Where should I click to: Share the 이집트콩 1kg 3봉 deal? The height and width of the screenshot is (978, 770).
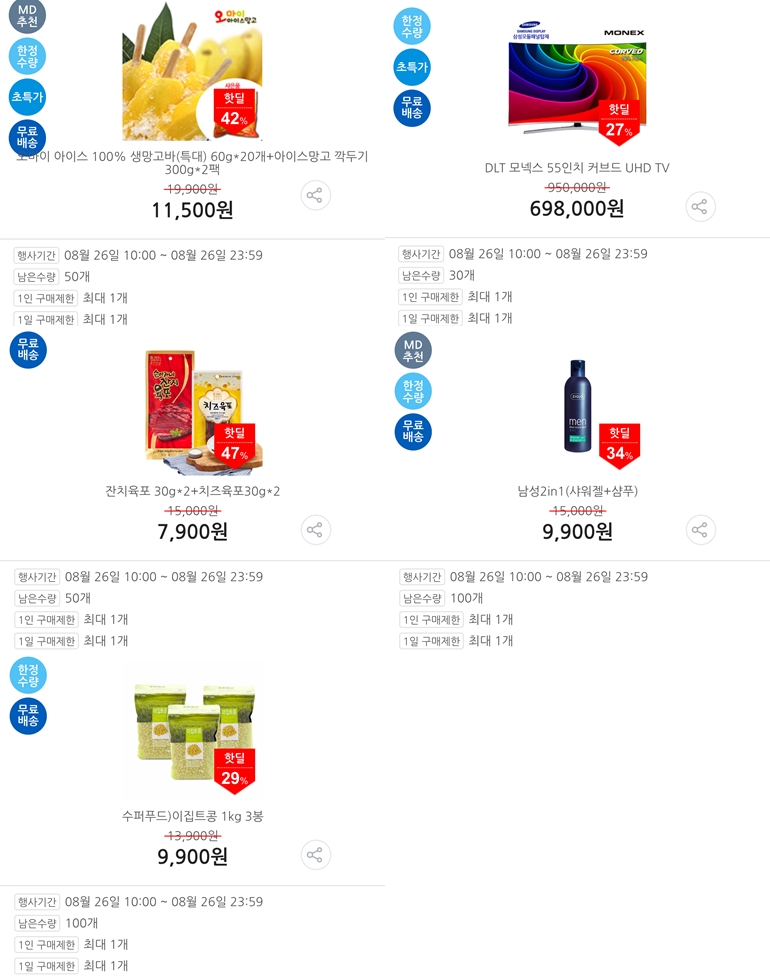coord(316,855)
